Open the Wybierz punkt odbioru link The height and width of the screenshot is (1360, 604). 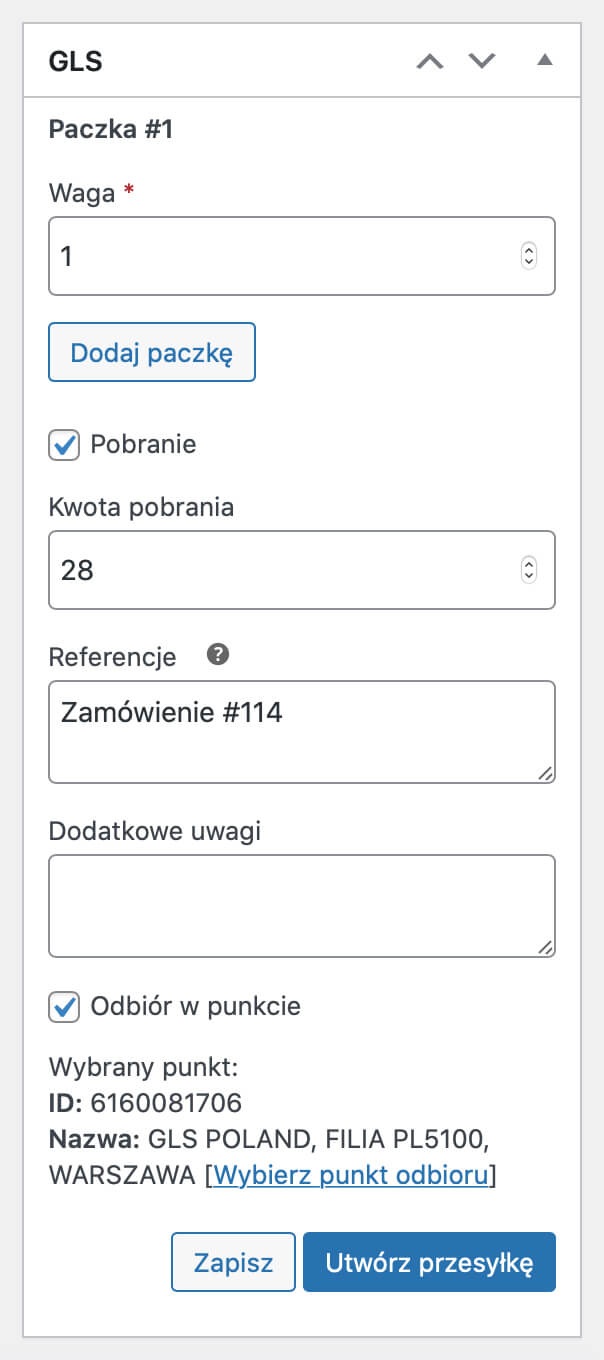click(351, 1175)
